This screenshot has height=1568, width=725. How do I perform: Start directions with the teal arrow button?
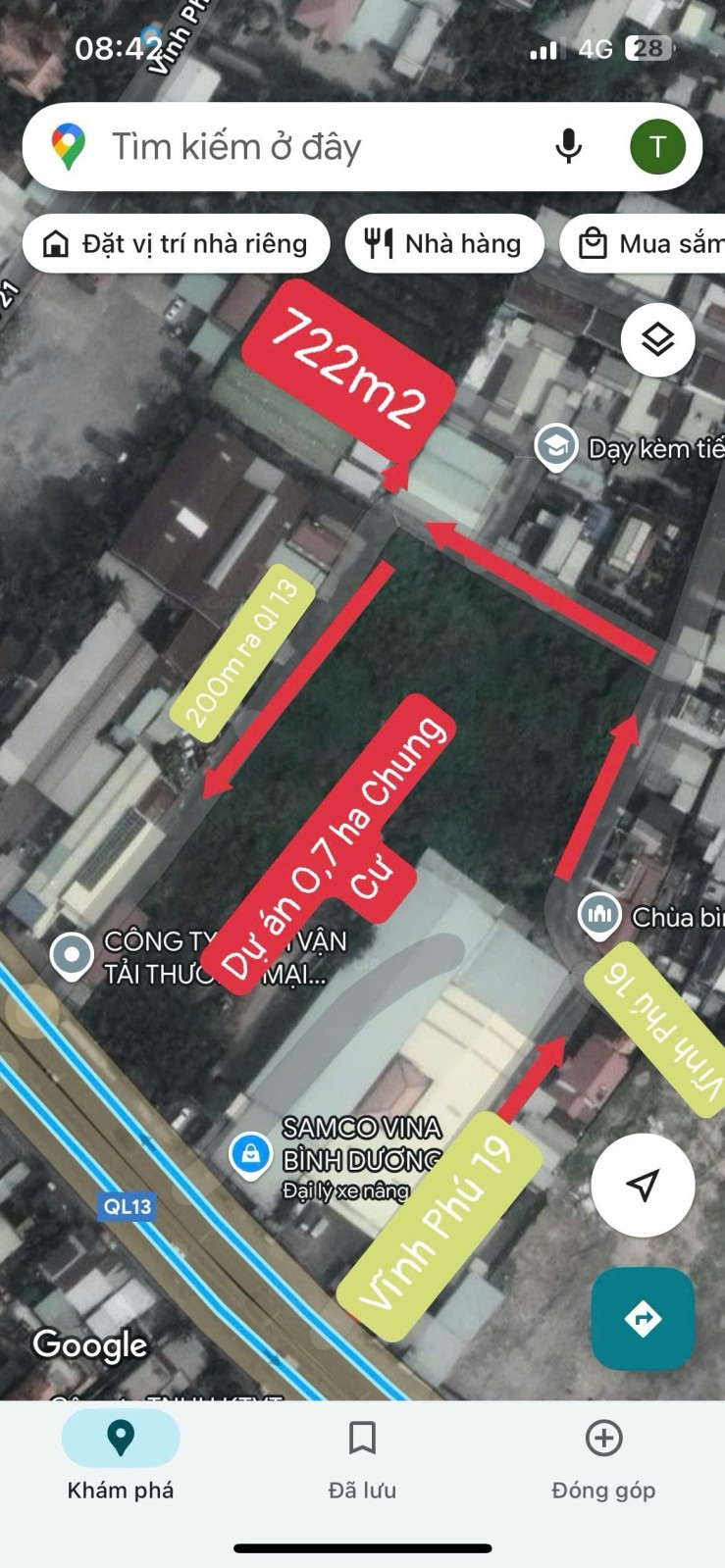[643, 1318]
